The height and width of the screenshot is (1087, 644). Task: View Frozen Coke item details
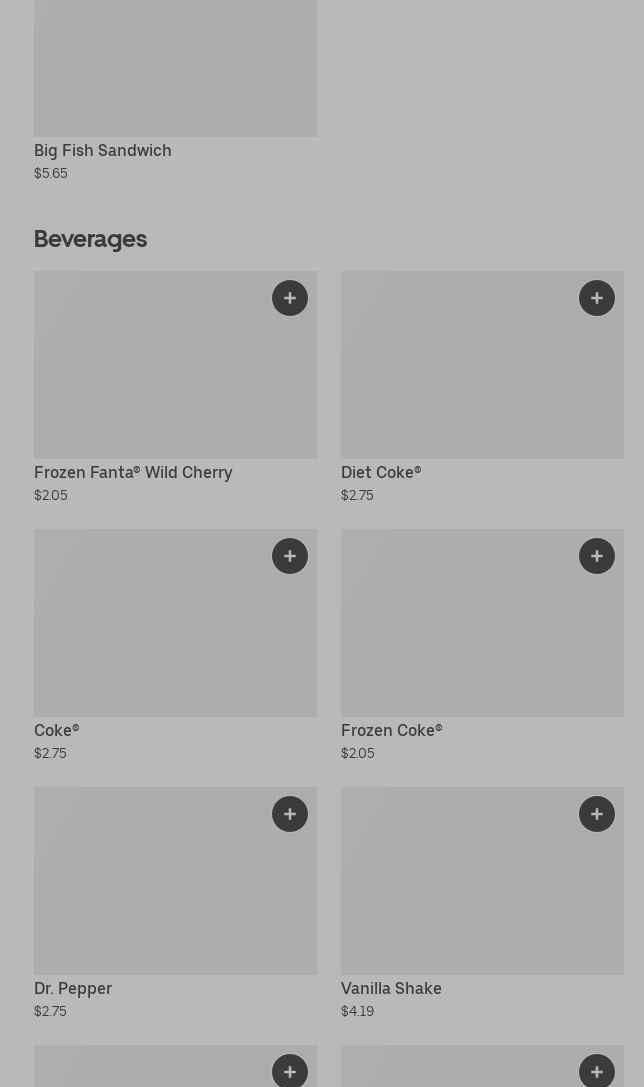point(482,645)
